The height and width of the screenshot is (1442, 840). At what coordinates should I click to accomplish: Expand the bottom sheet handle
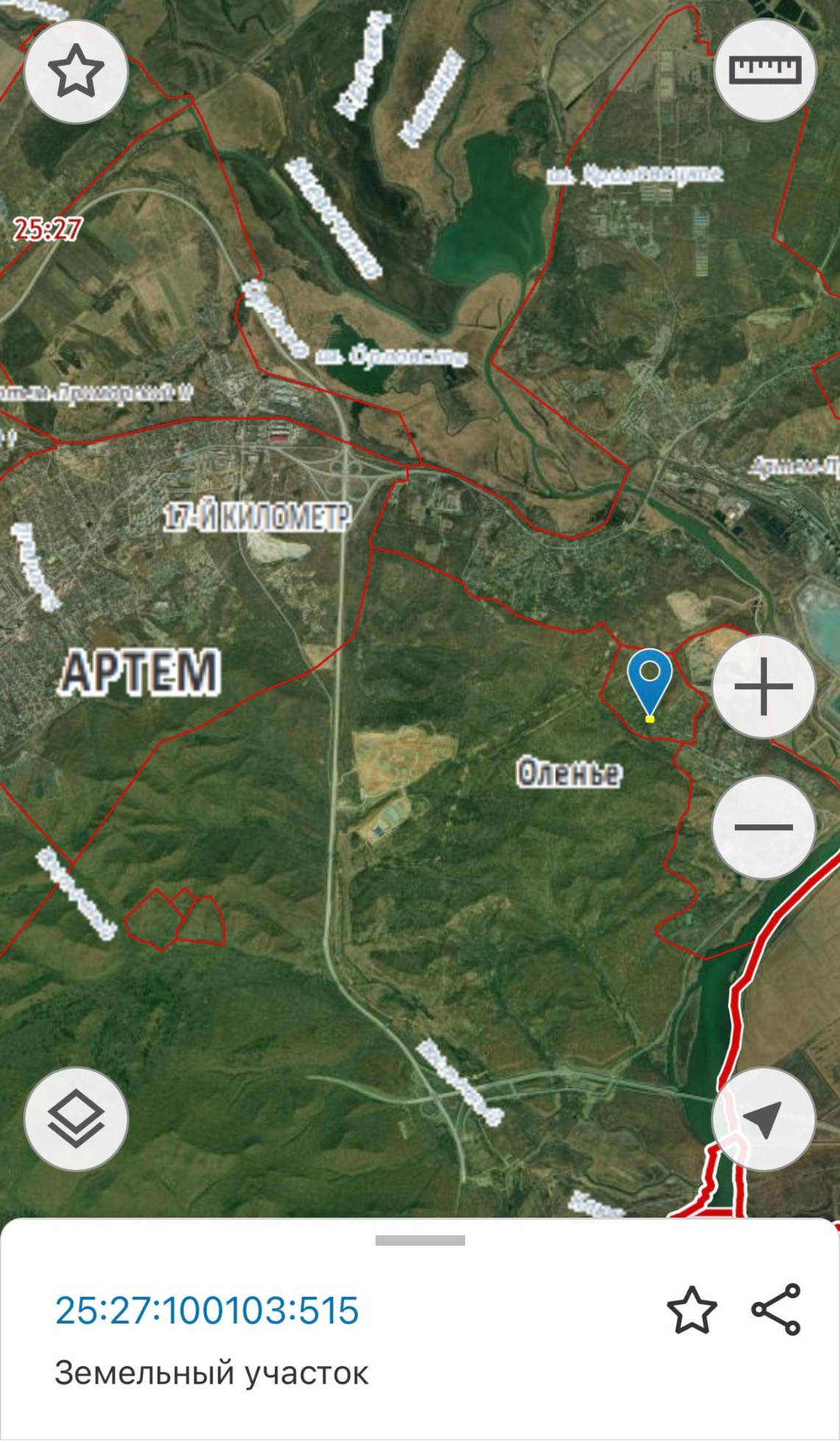(x=420, y=1240)
